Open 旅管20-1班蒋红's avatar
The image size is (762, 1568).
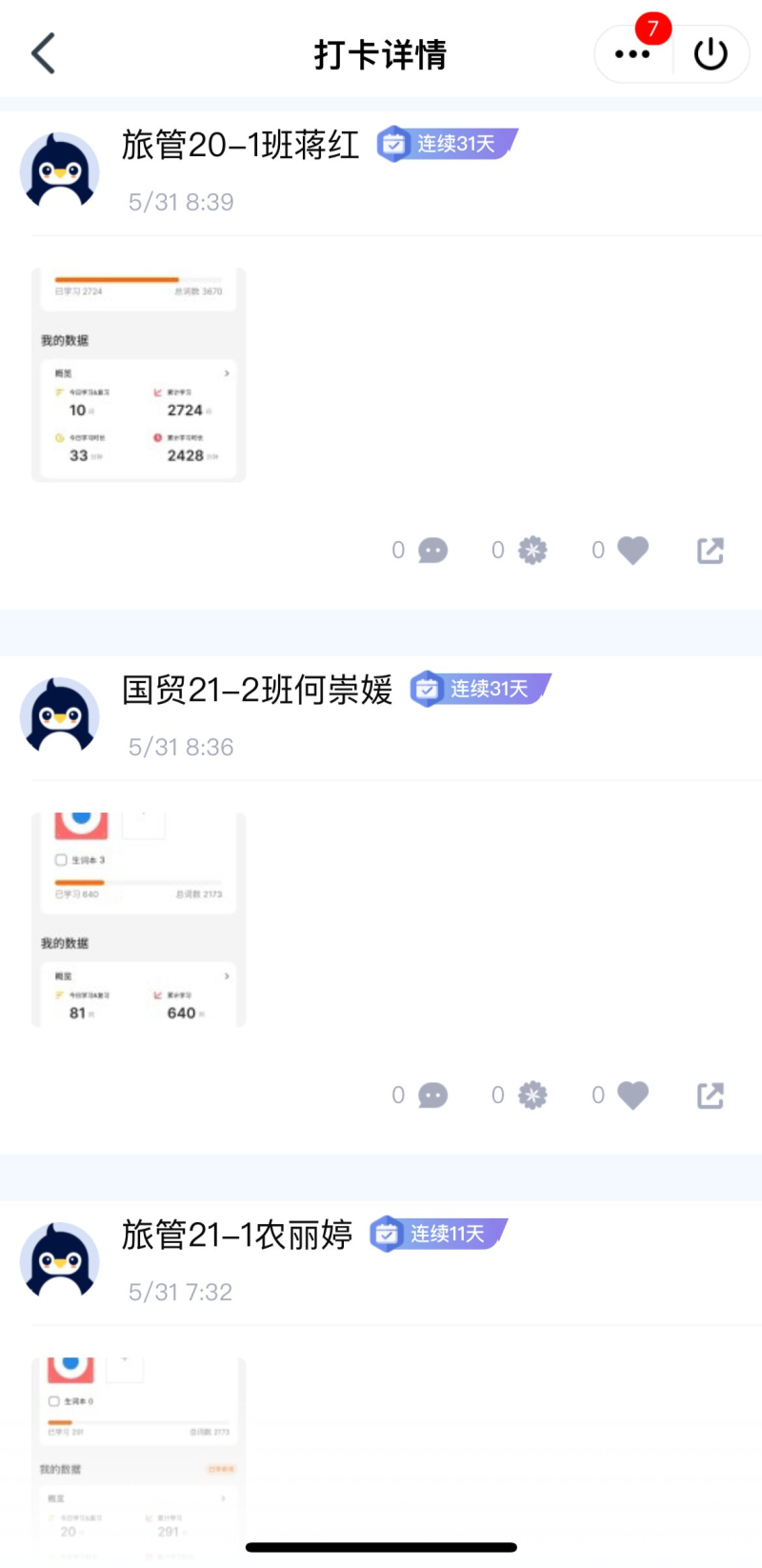coord(60,171)
